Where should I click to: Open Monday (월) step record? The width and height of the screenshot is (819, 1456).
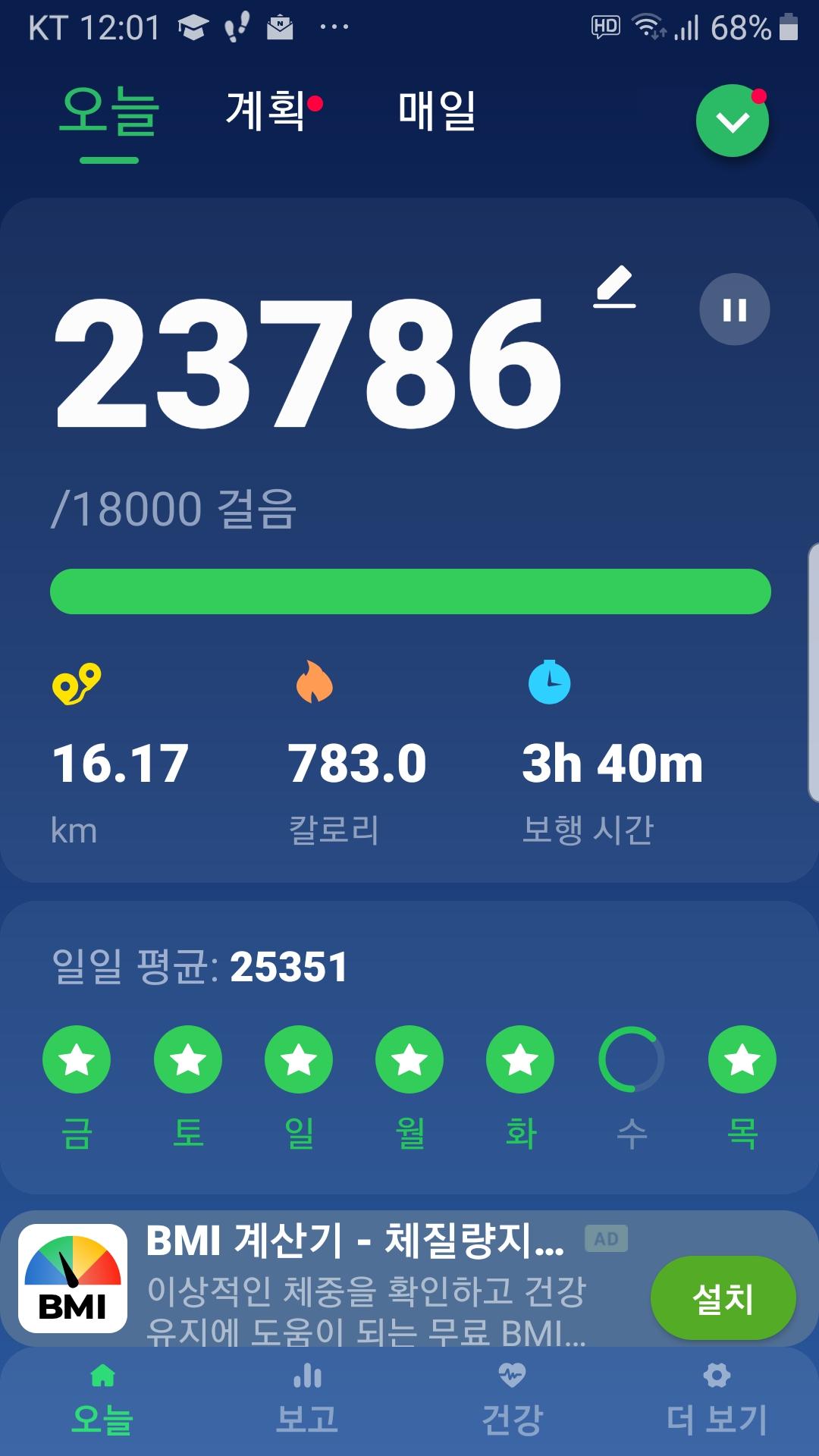(x=409, y=1059)
